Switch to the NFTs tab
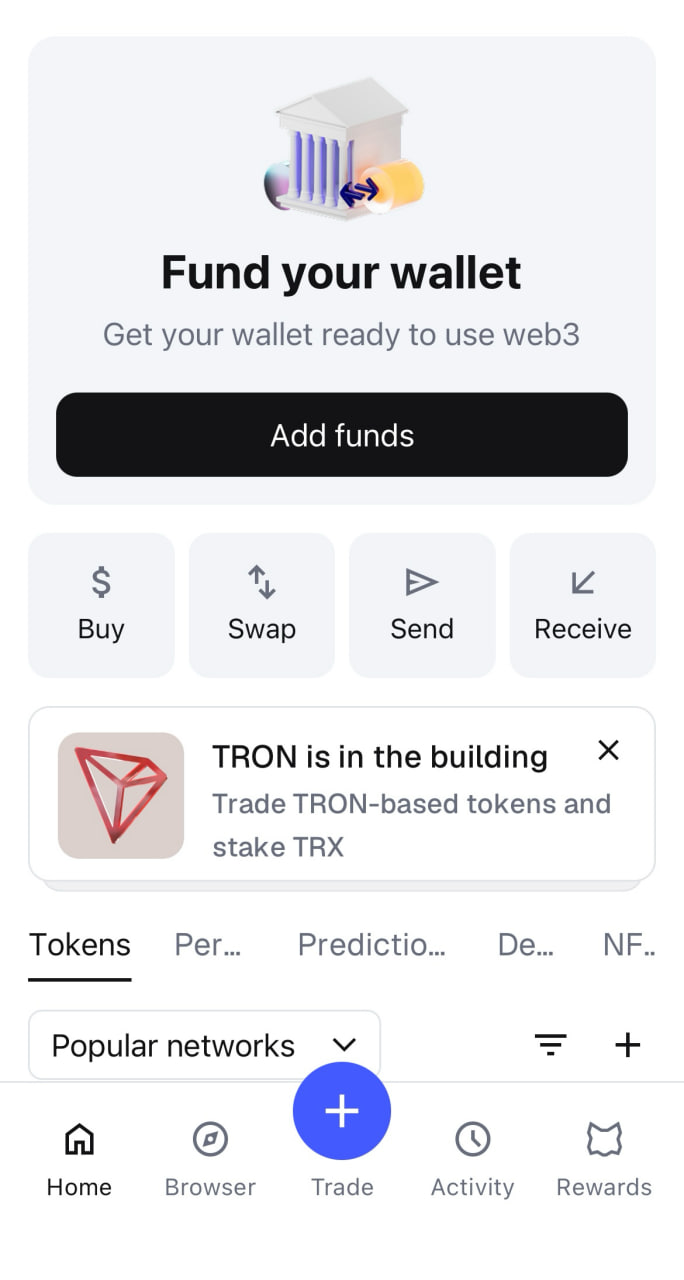Viewport: 684px width, 1280px height. (629, 945)
